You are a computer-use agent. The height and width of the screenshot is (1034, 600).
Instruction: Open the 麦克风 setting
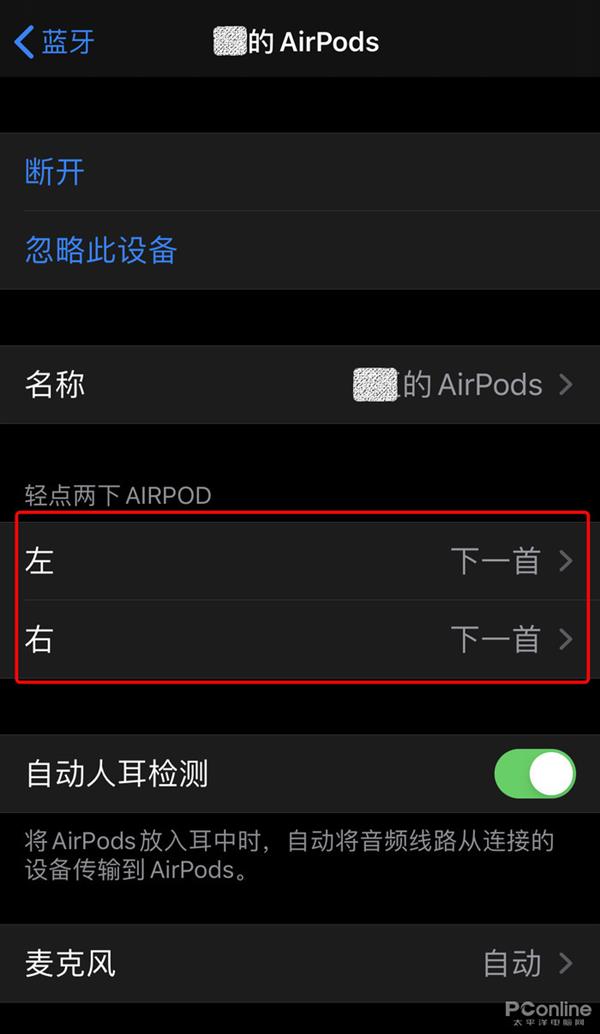point(300,963)
